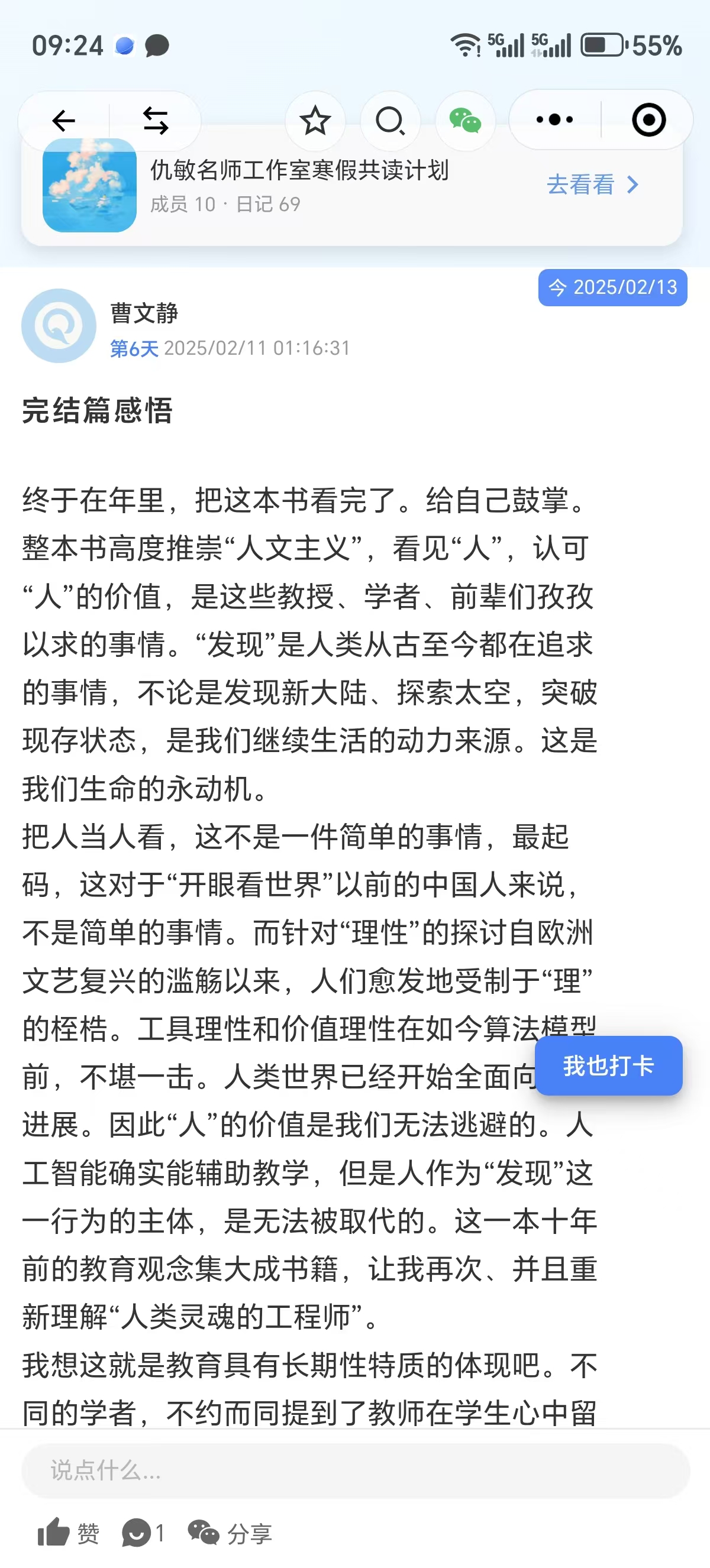Open the 2025/02/13 date selector
710x1568 pixels.
pyautogui.click(x=612, y=287)
